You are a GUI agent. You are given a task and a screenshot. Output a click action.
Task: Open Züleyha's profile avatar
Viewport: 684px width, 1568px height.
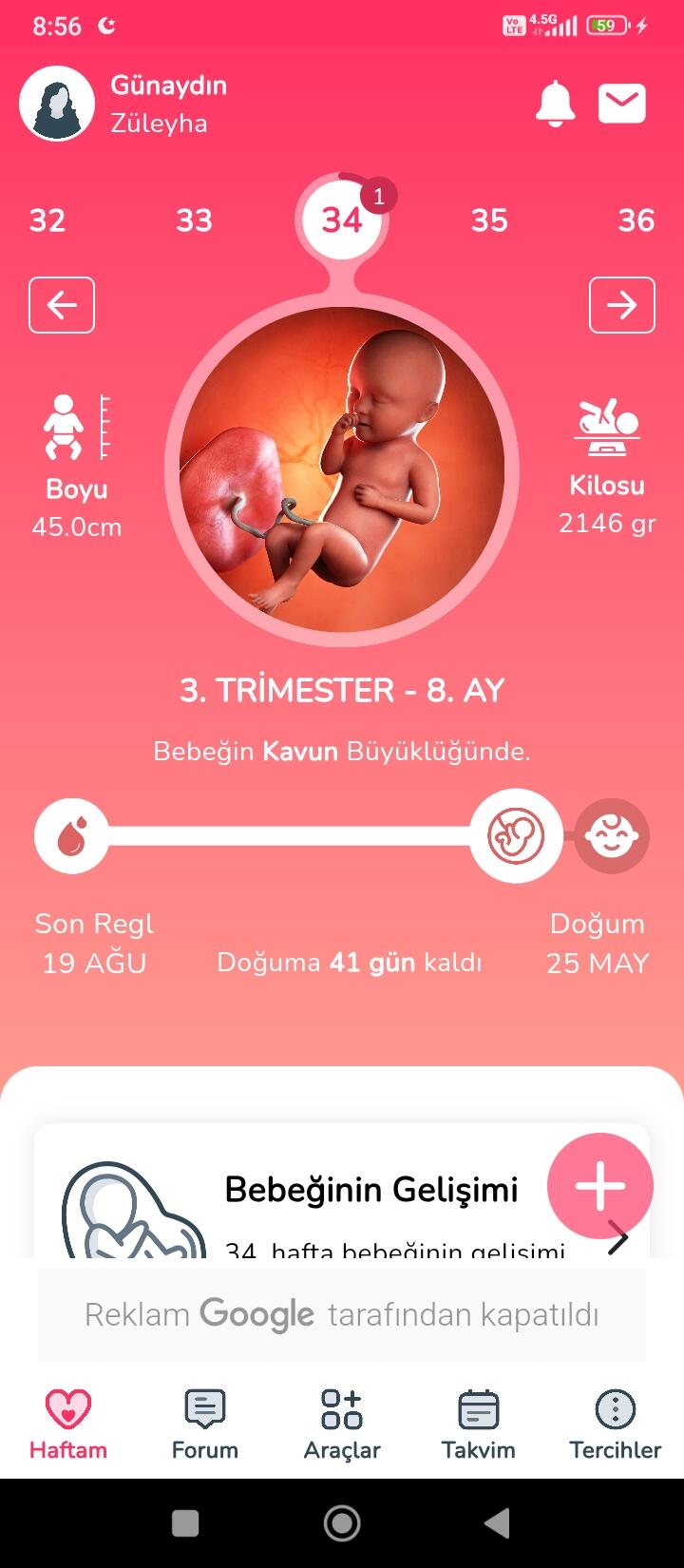pos(57,104)
